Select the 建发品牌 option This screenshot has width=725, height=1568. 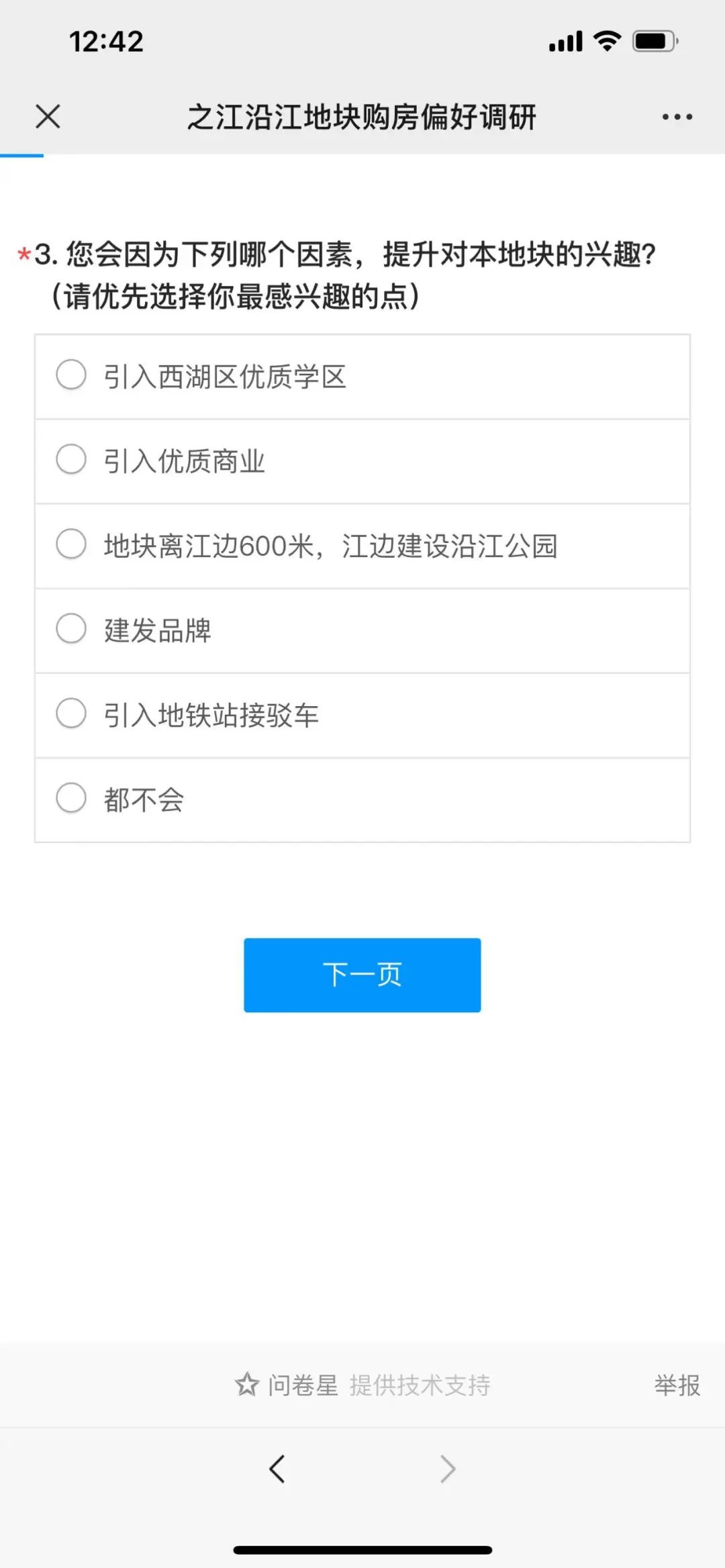pyautogui.click(x=362, y=630)
